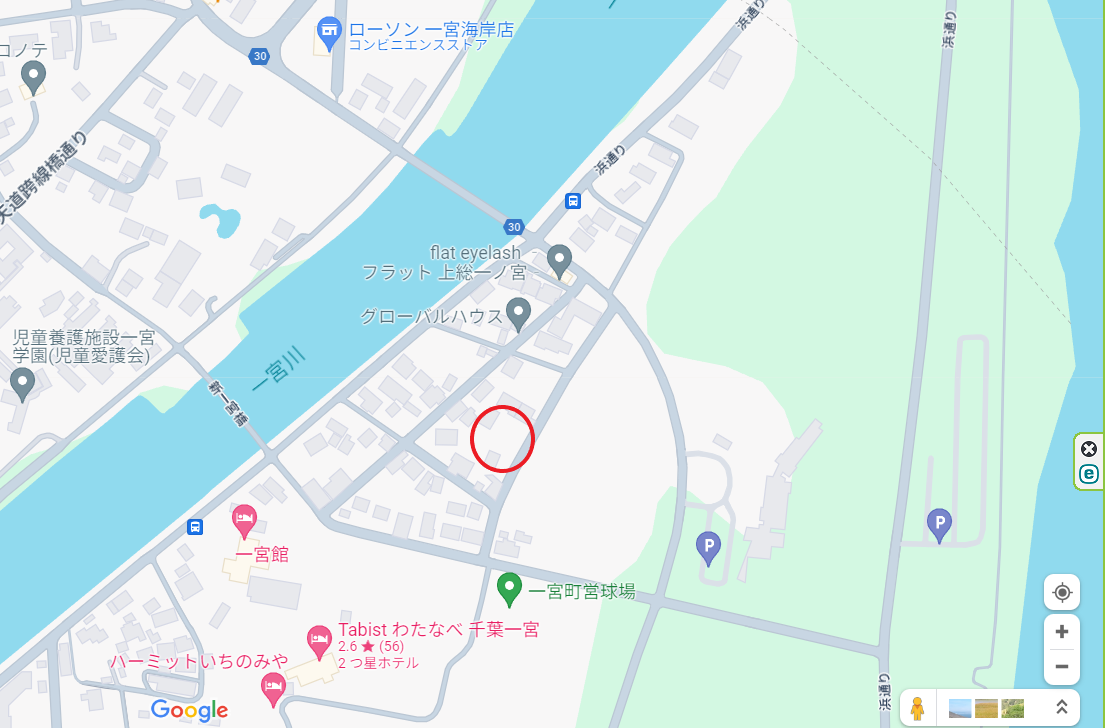Viewport: 1105px width, 728px height.
Task: Select the ハーミットいちのみや hotel pin
Action: [x=271, y=685]
